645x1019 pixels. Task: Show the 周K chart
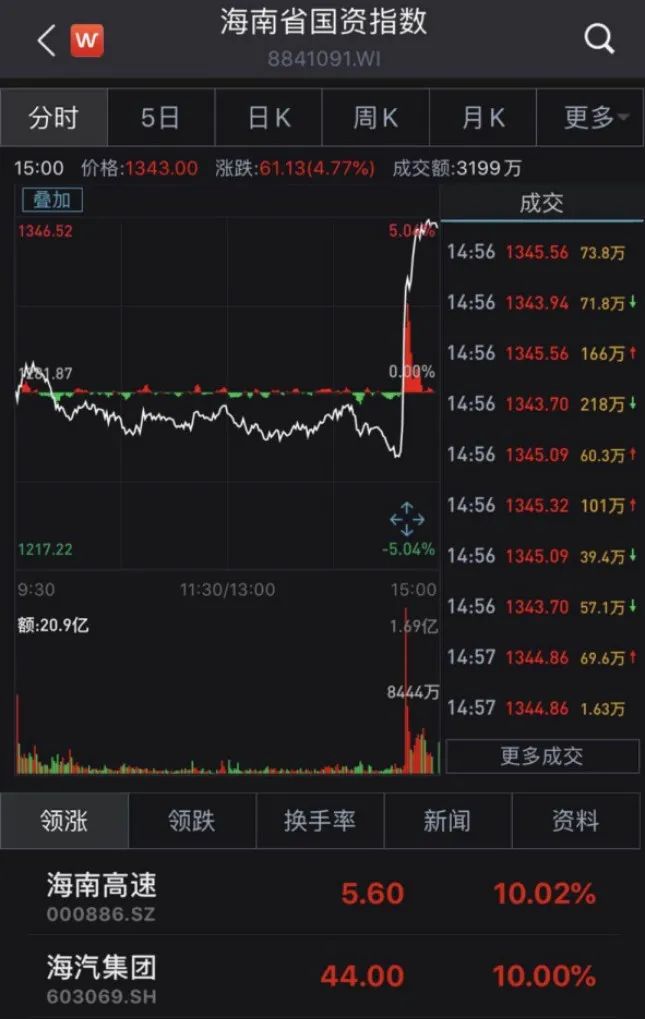[x=376, y=118]
